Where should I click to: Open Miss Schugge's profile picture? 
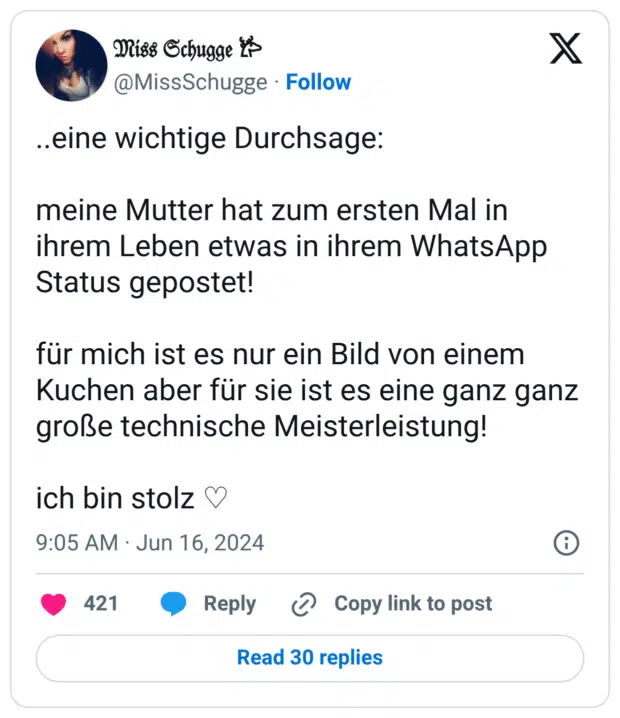pos(70,65)
